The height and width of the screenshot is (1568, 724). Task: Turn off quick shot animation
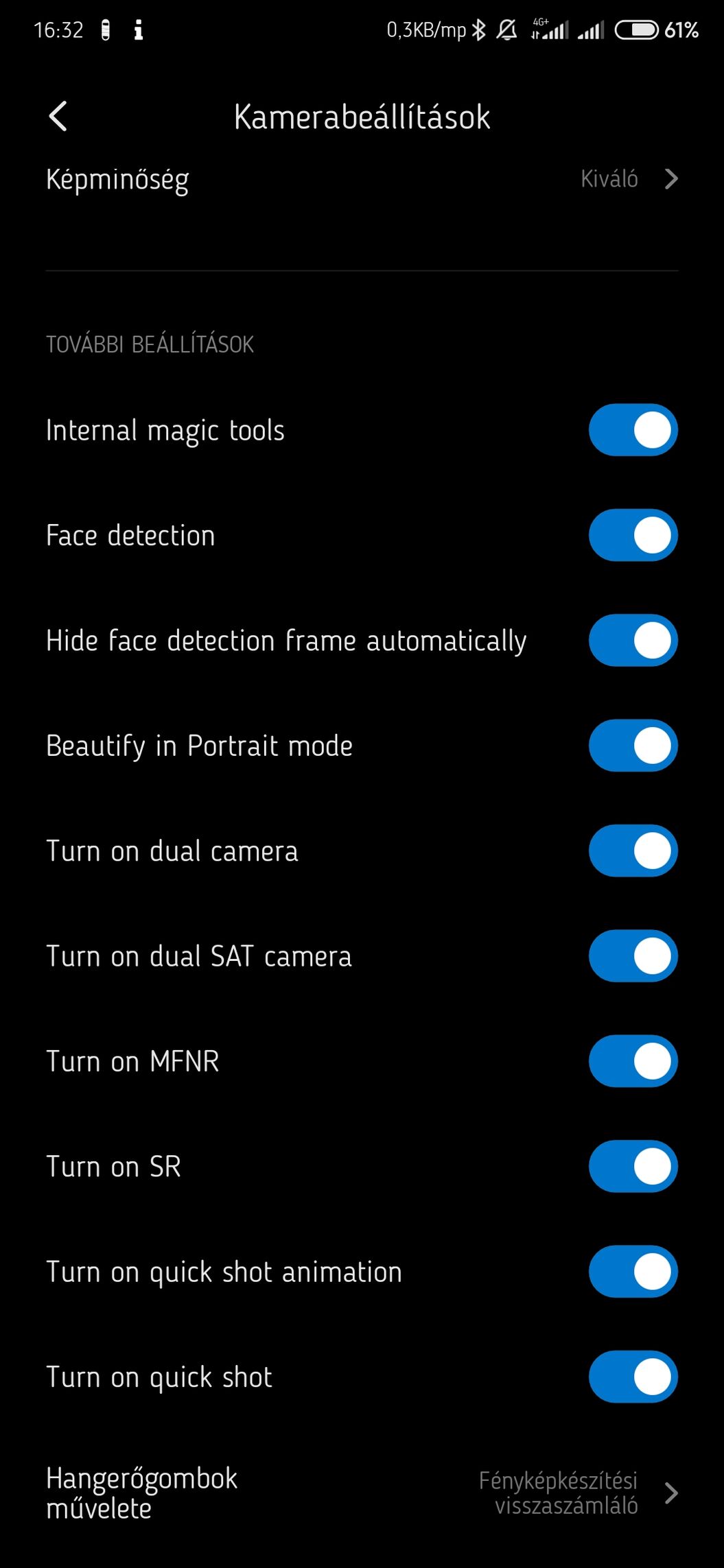coord(633,1272)
